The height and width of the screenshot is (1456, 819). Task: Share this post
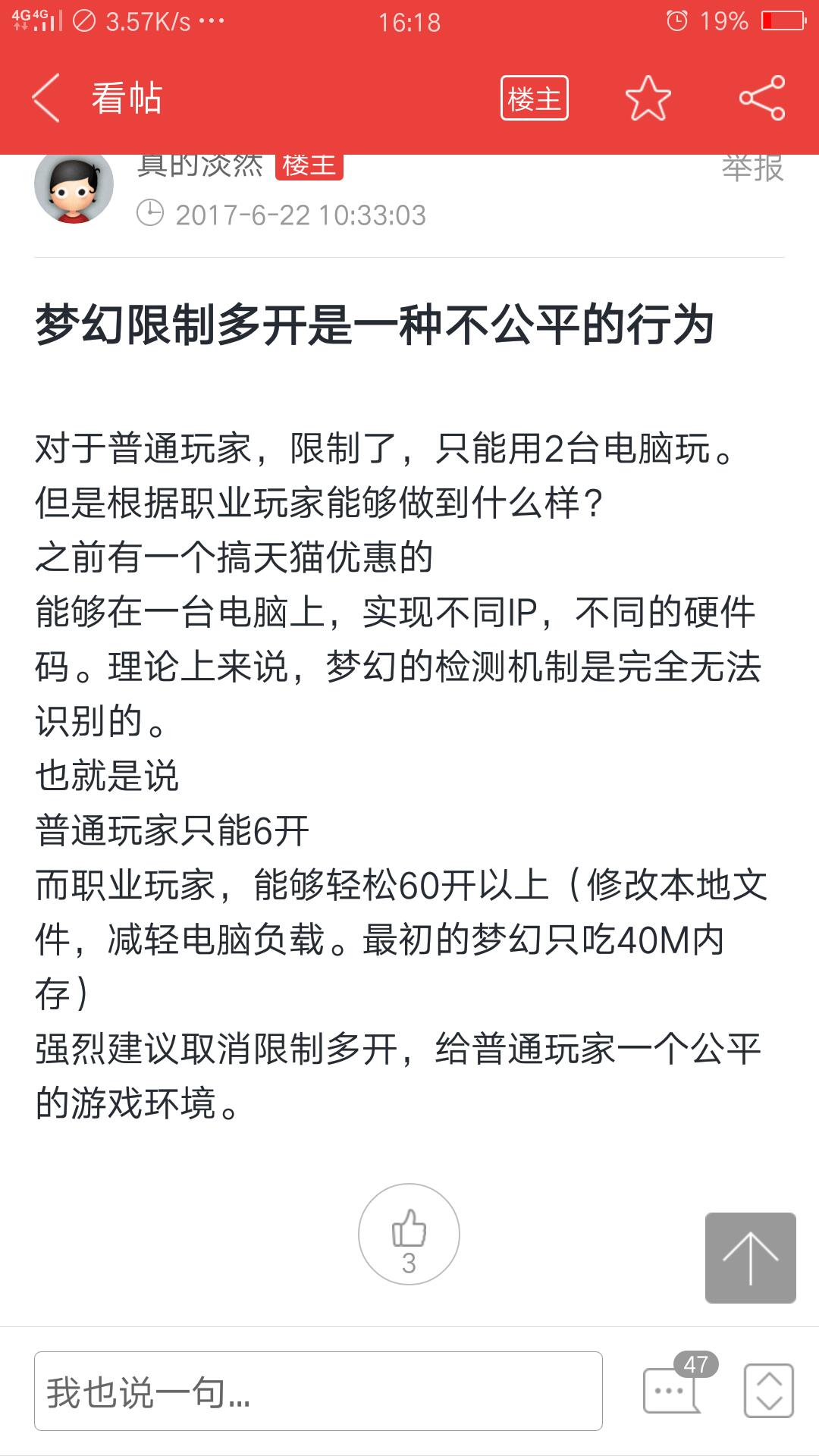(761, 99)
